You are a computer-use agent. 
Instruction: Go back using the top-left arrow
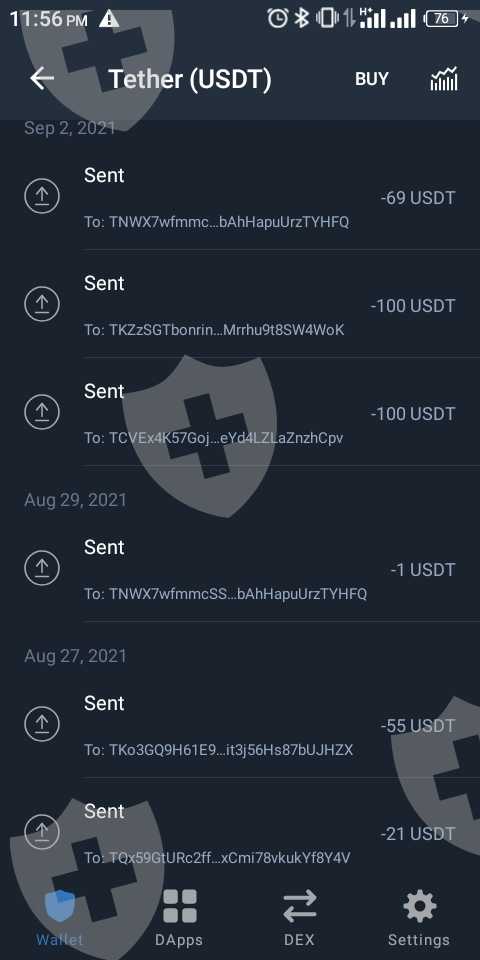[x=42, y=78]
